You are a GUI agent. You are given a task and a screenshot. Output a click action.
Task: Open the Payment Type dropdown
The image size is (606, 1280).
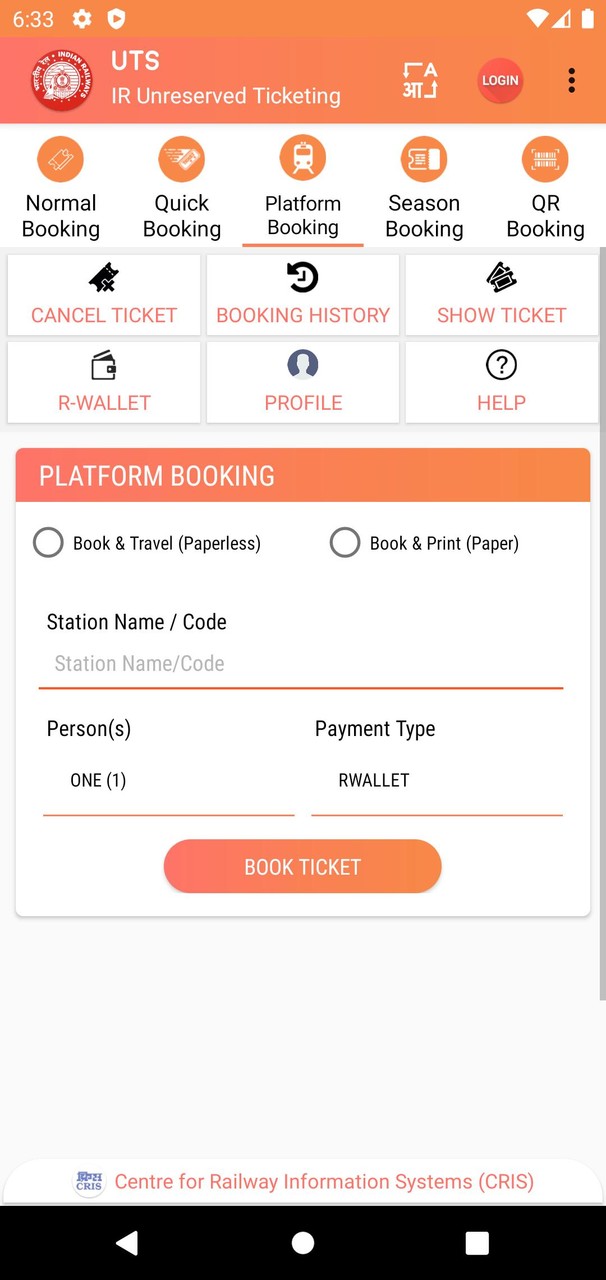coord(436,781)
